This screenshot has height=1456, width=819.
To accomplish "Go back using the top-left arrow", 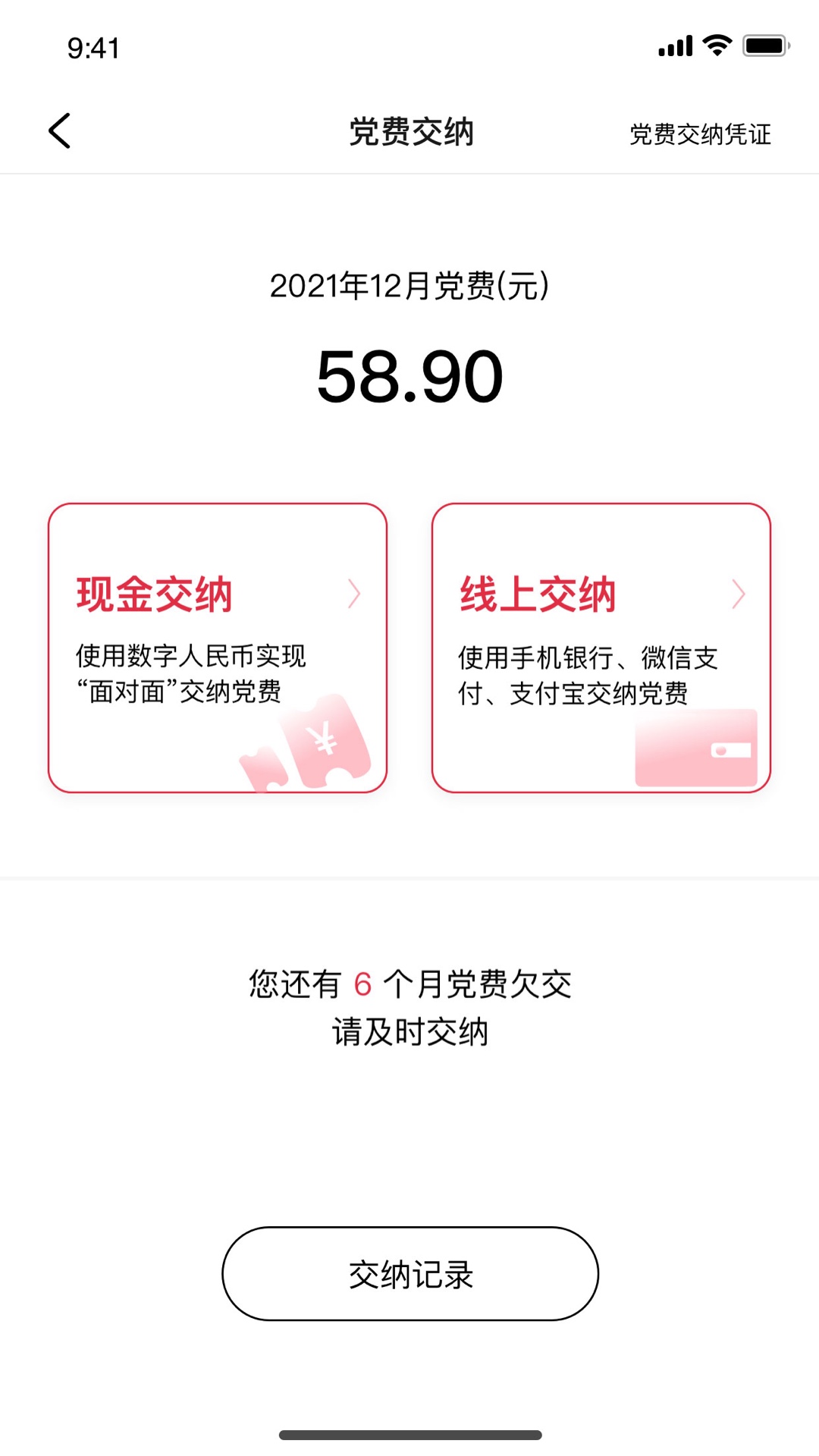I will pos(59,130).
